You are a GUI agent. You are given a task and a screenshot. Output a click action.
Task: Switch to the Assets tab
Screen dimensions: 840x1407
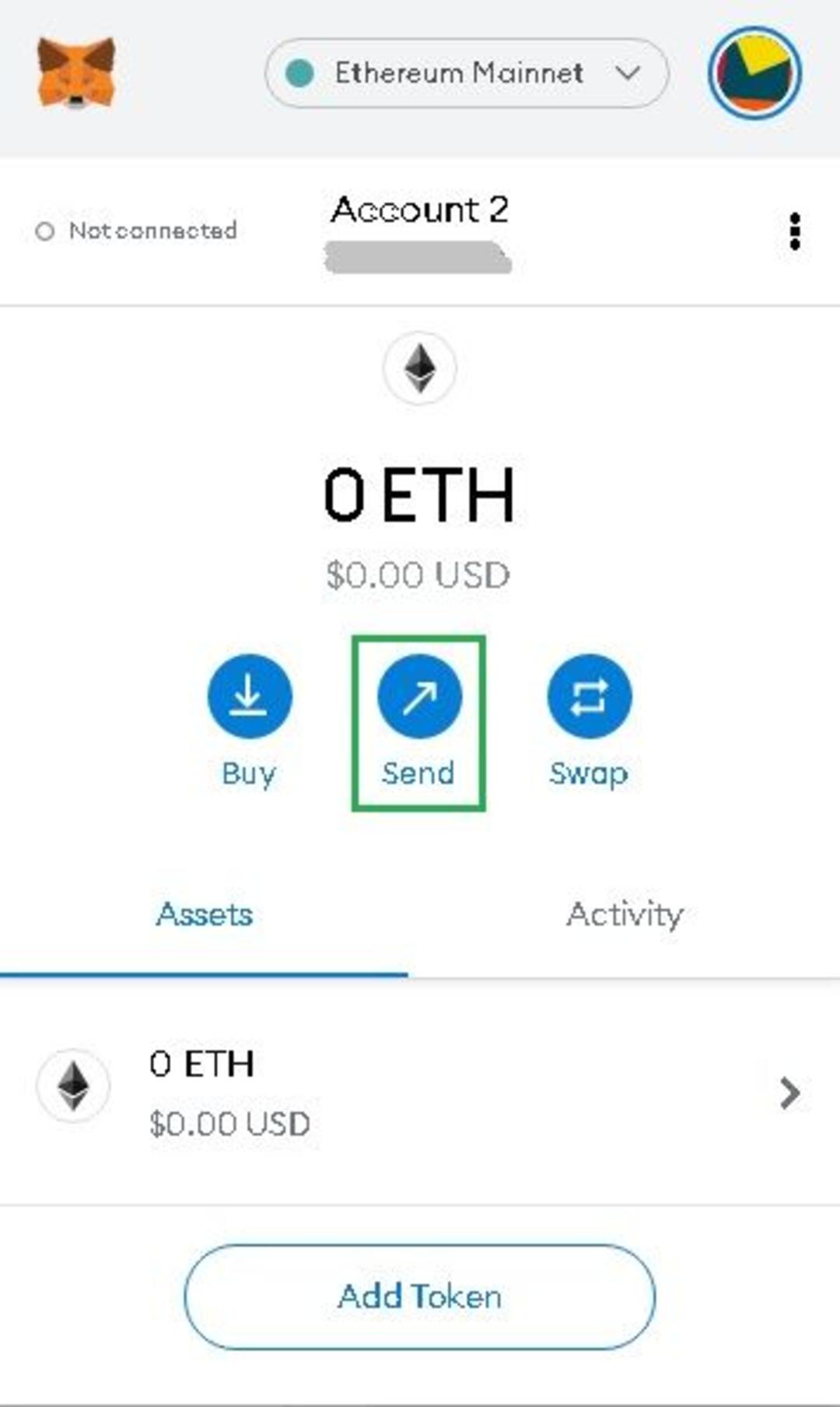(204, 914)
